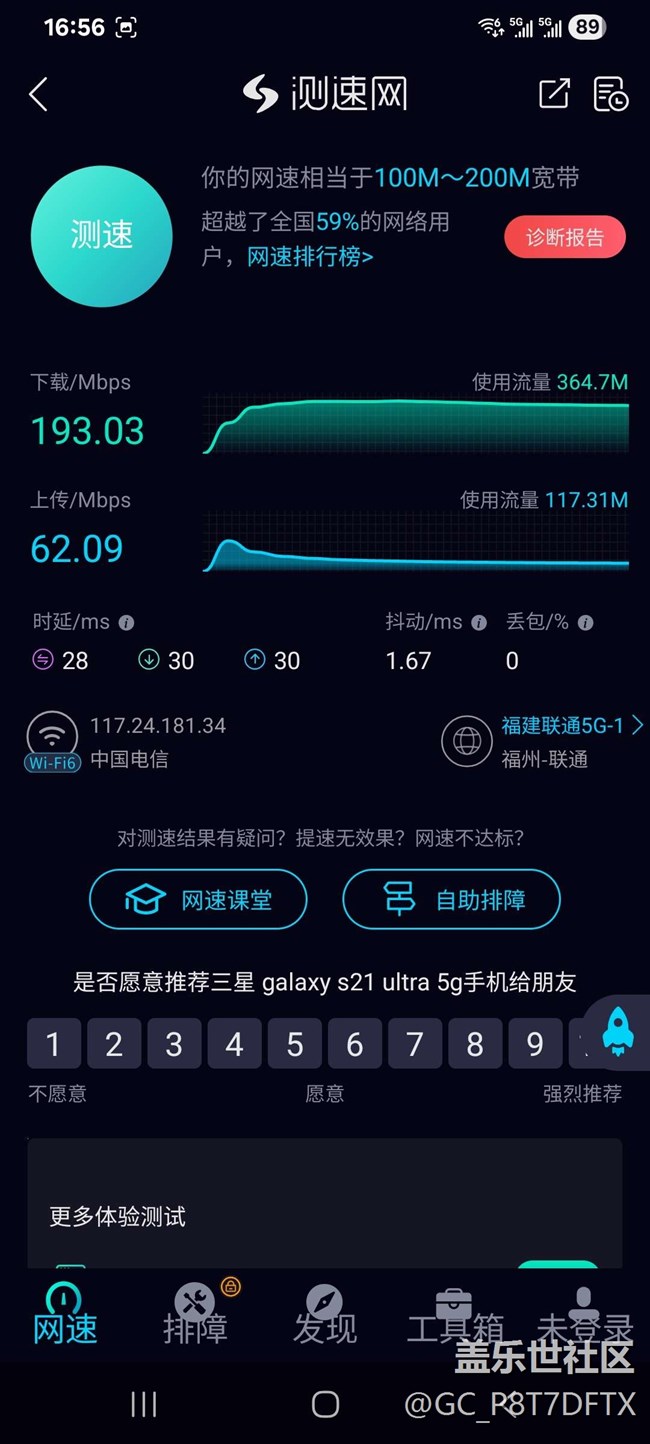The image size is (650, 1444).
Task: Go back using the top-left arrow
Action: [x=39, y=95]
